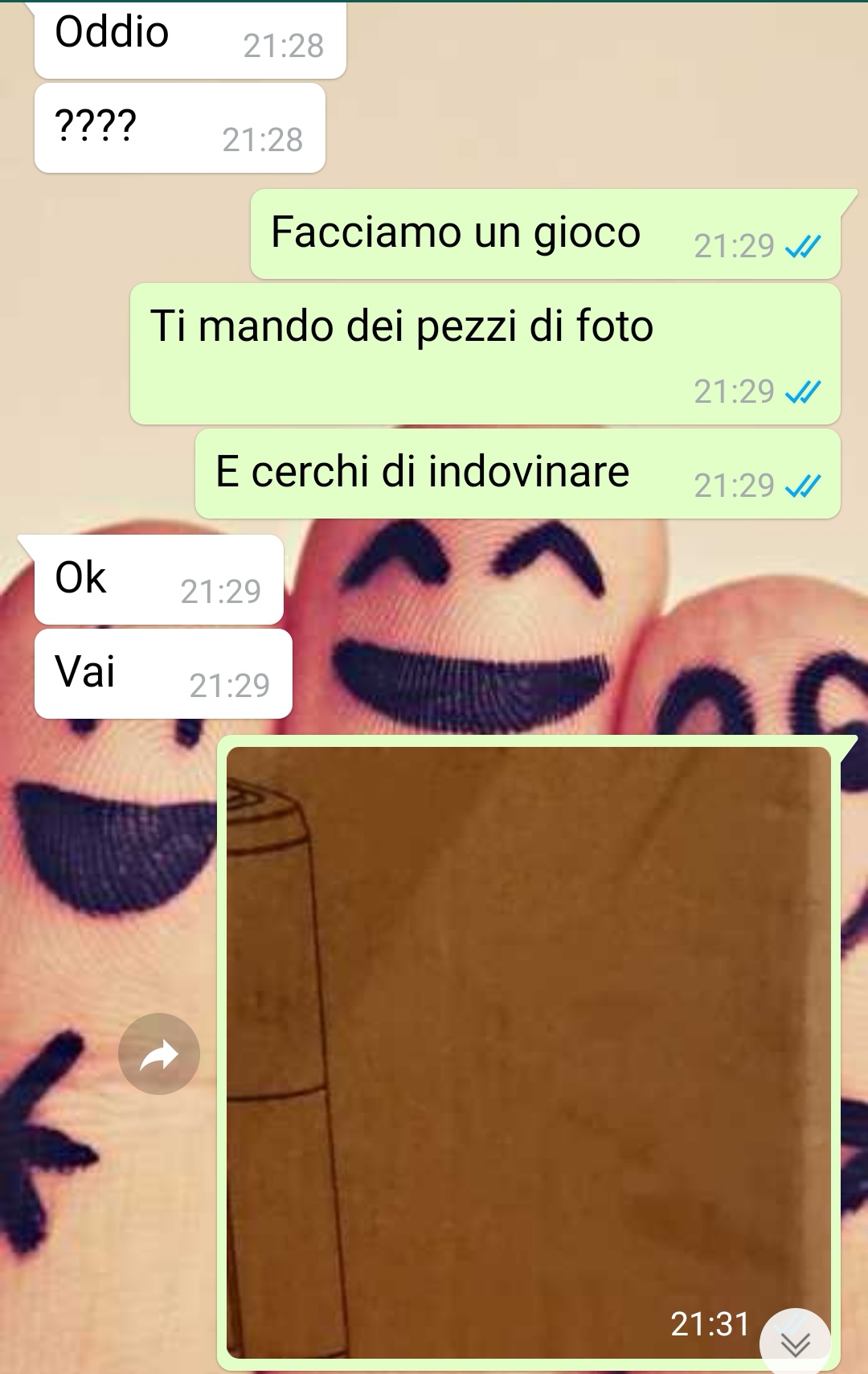The width and height of the screenshot is (868, 1374).
Task: Forward the photo with the arrow icon
Action: pos(159,1054)
